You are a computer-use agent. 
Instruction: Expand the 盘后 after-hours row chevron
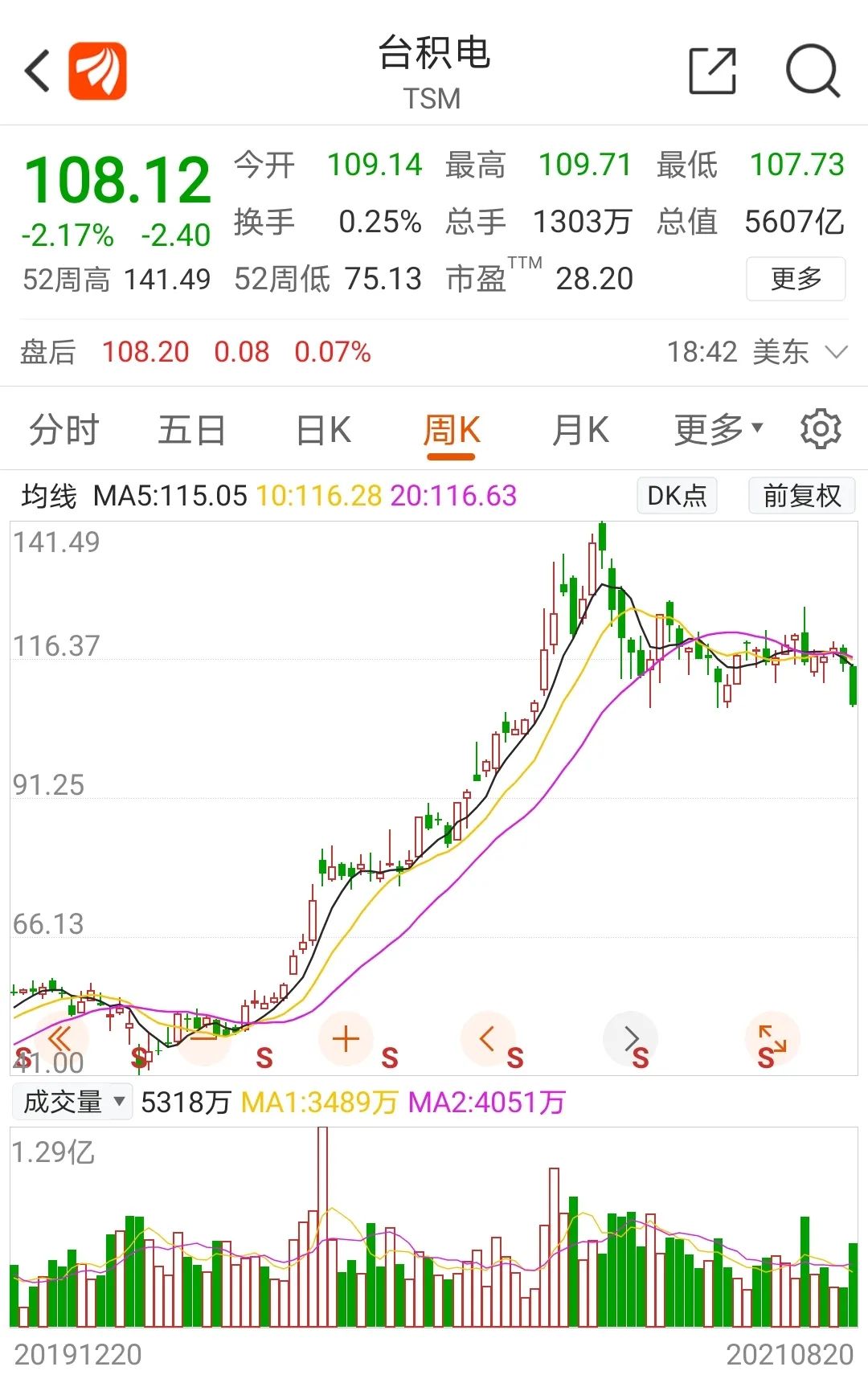[x=837, y=352]
